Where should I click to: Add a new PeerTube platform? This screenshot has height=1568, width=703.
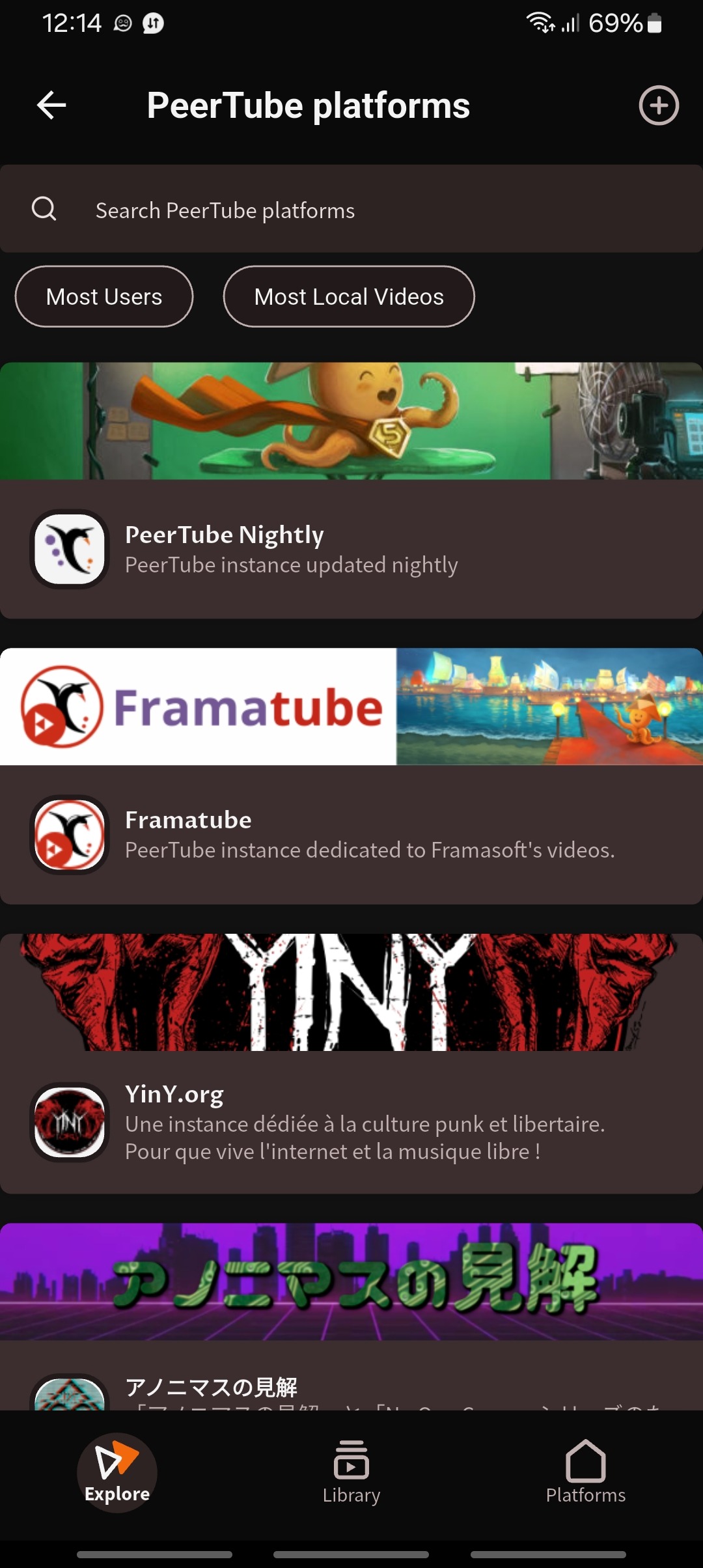(659, 105)
